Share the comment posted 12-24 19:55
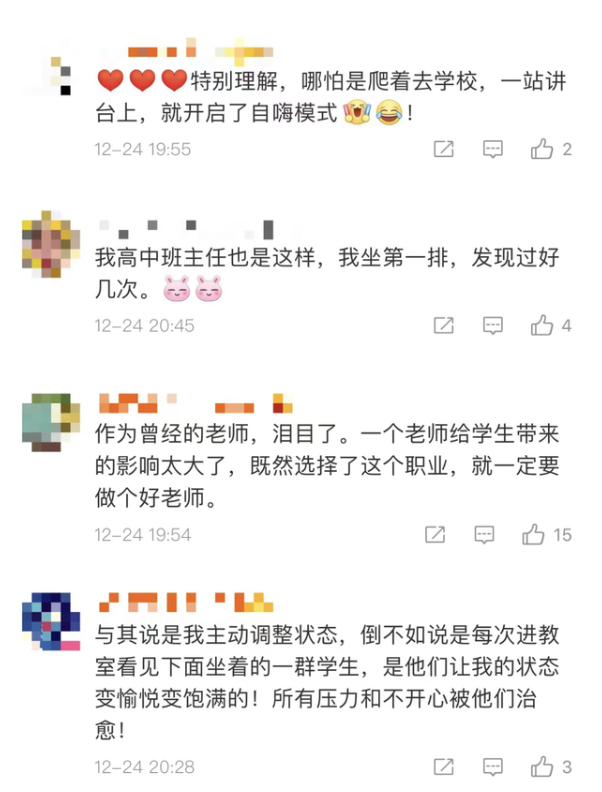 pyautogui.click(x=443, y=149)
